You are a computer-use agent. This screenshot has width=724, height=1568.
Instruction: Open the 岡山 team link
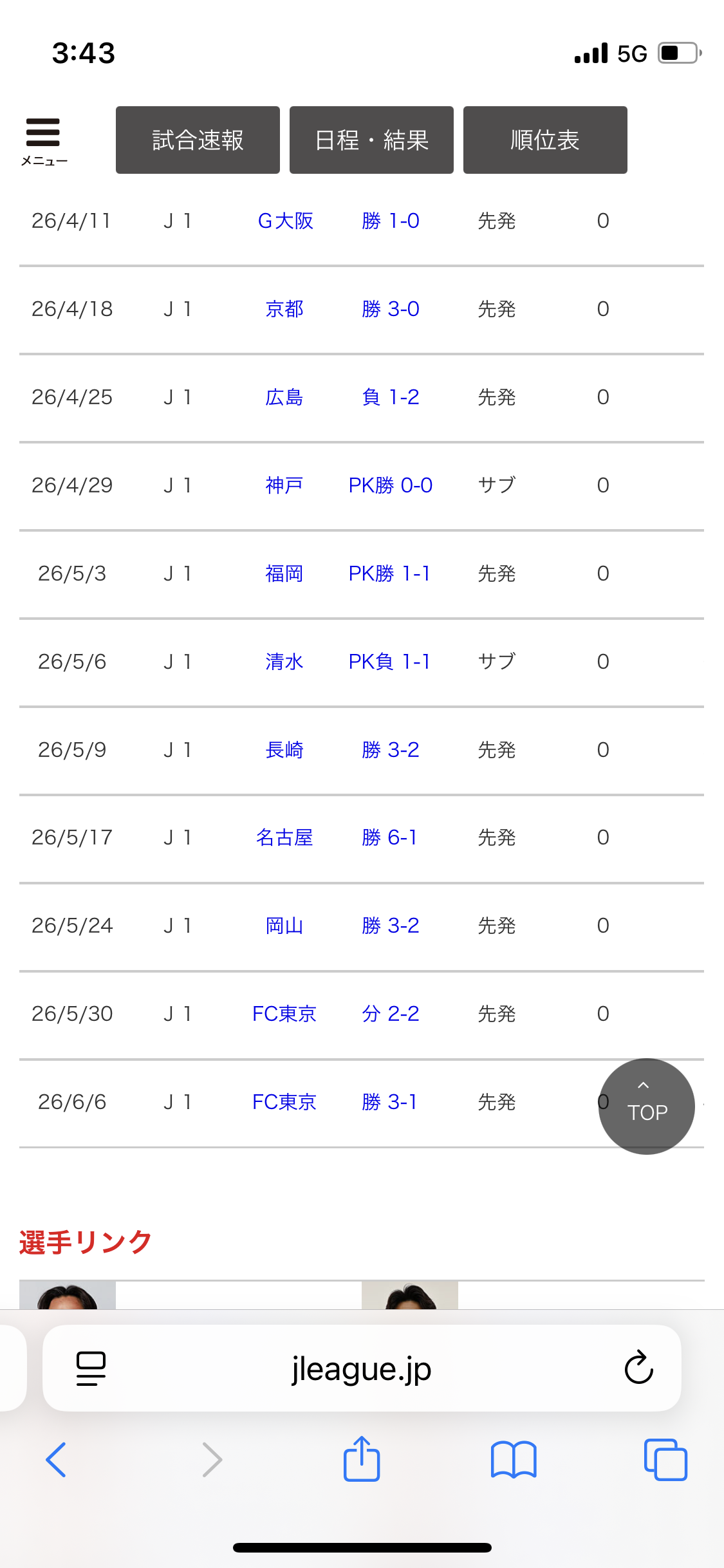tap(284, 926)
